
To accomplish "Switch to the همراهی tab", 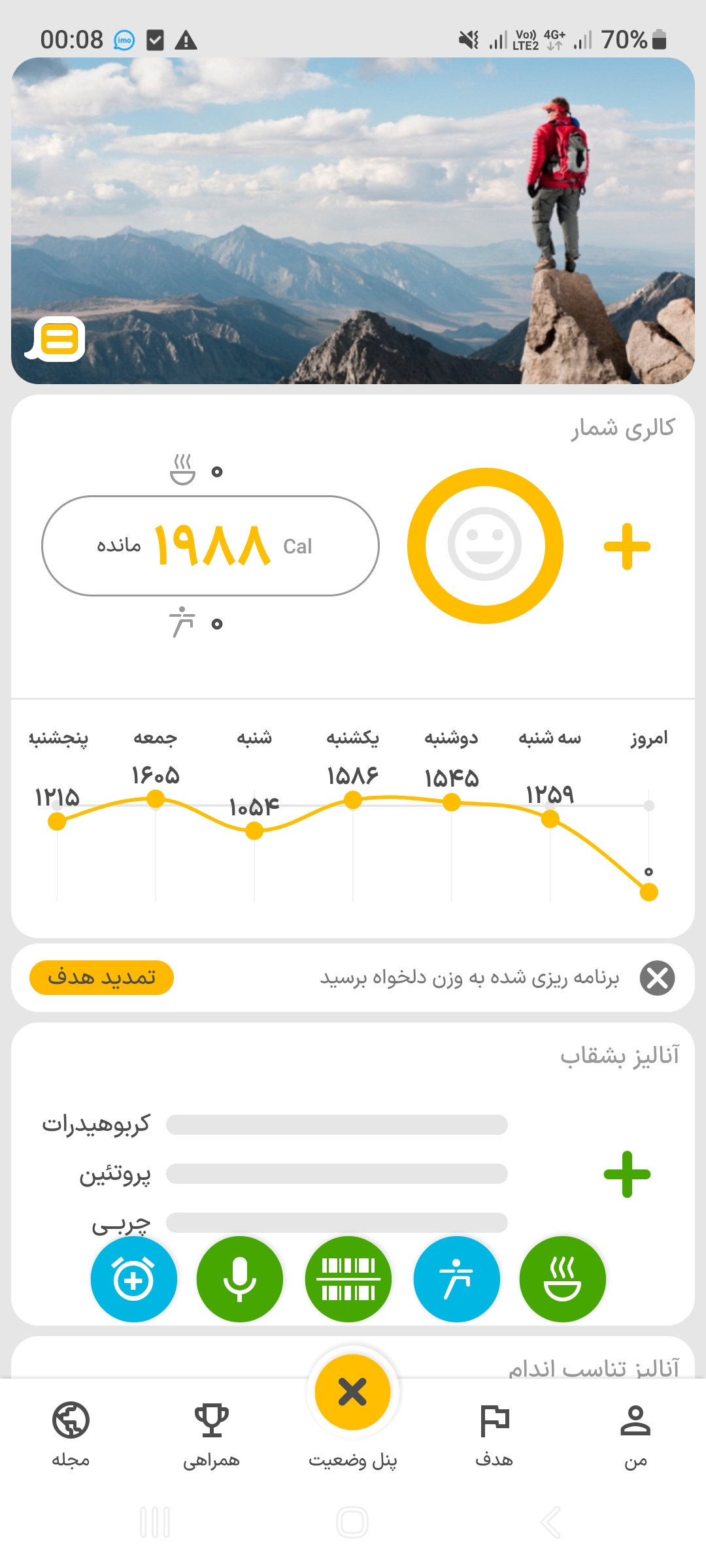I will pos(212,1433).
